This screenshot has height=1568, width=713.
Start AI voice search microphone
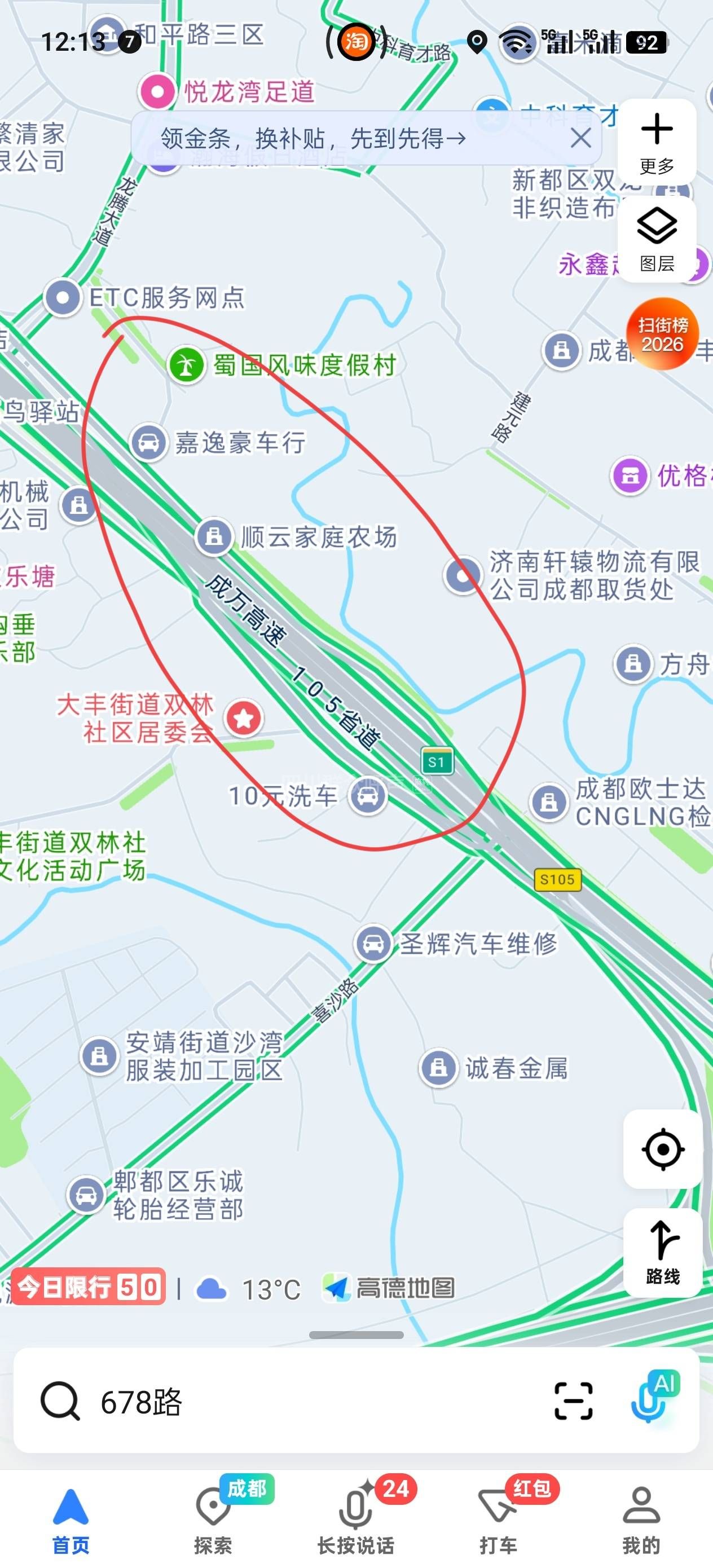click(x=650, y=1400)
